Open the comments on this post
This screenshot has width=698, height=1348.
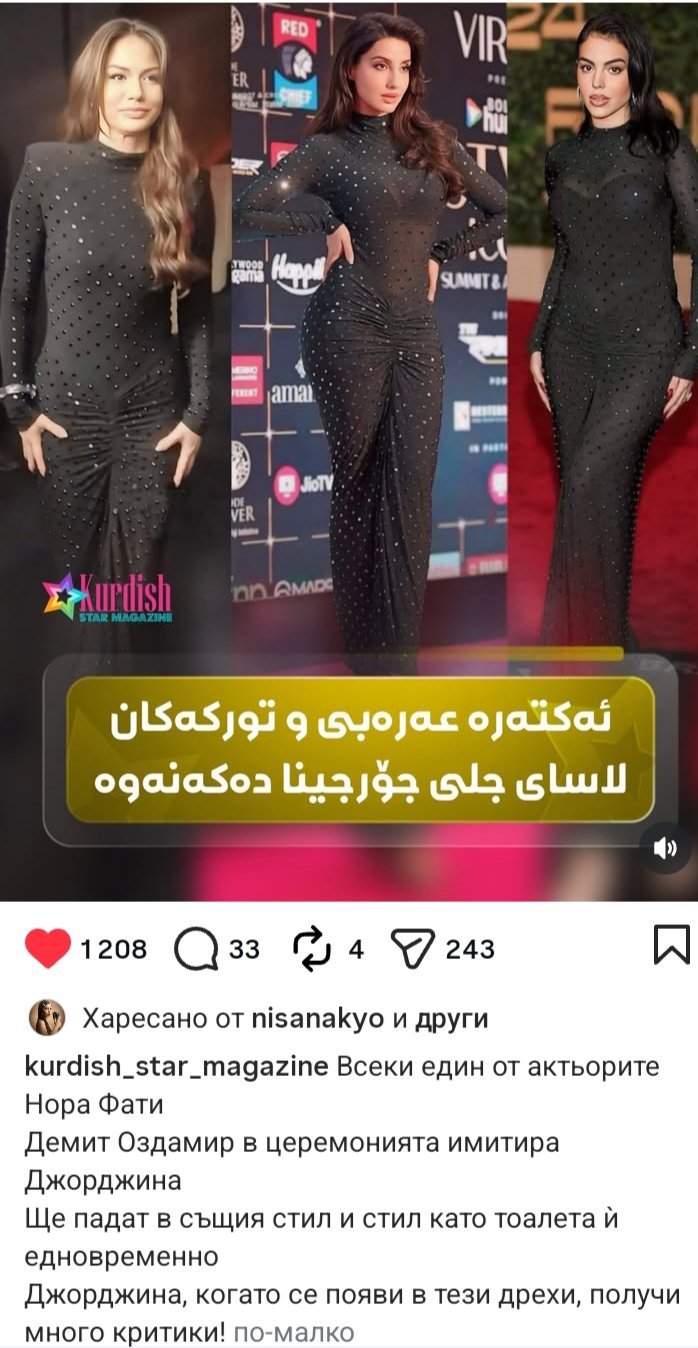pos(196,949)
